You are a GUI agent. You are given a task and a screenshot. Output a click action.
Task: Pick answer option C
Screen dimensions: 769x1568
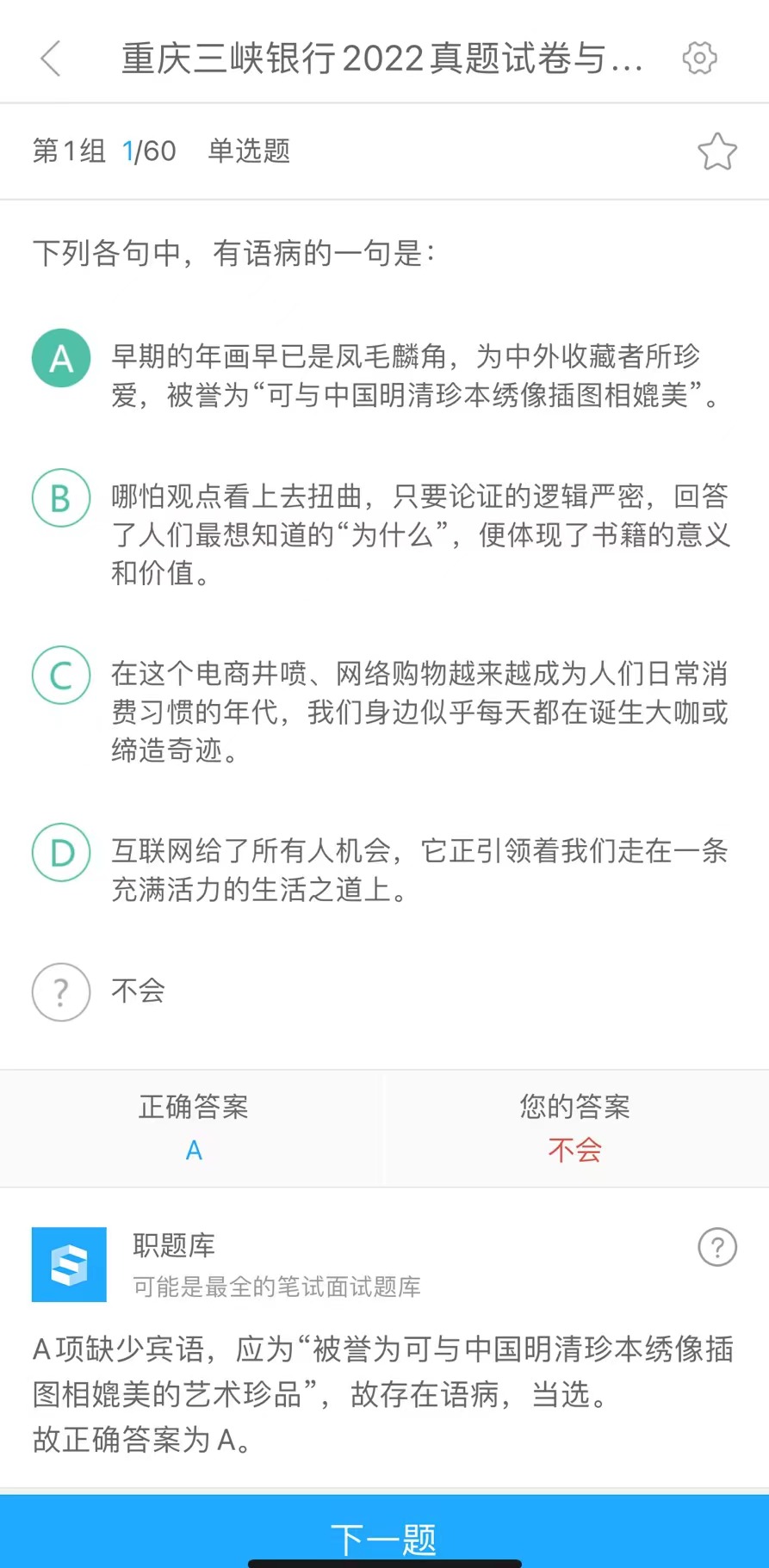(61, 675)
